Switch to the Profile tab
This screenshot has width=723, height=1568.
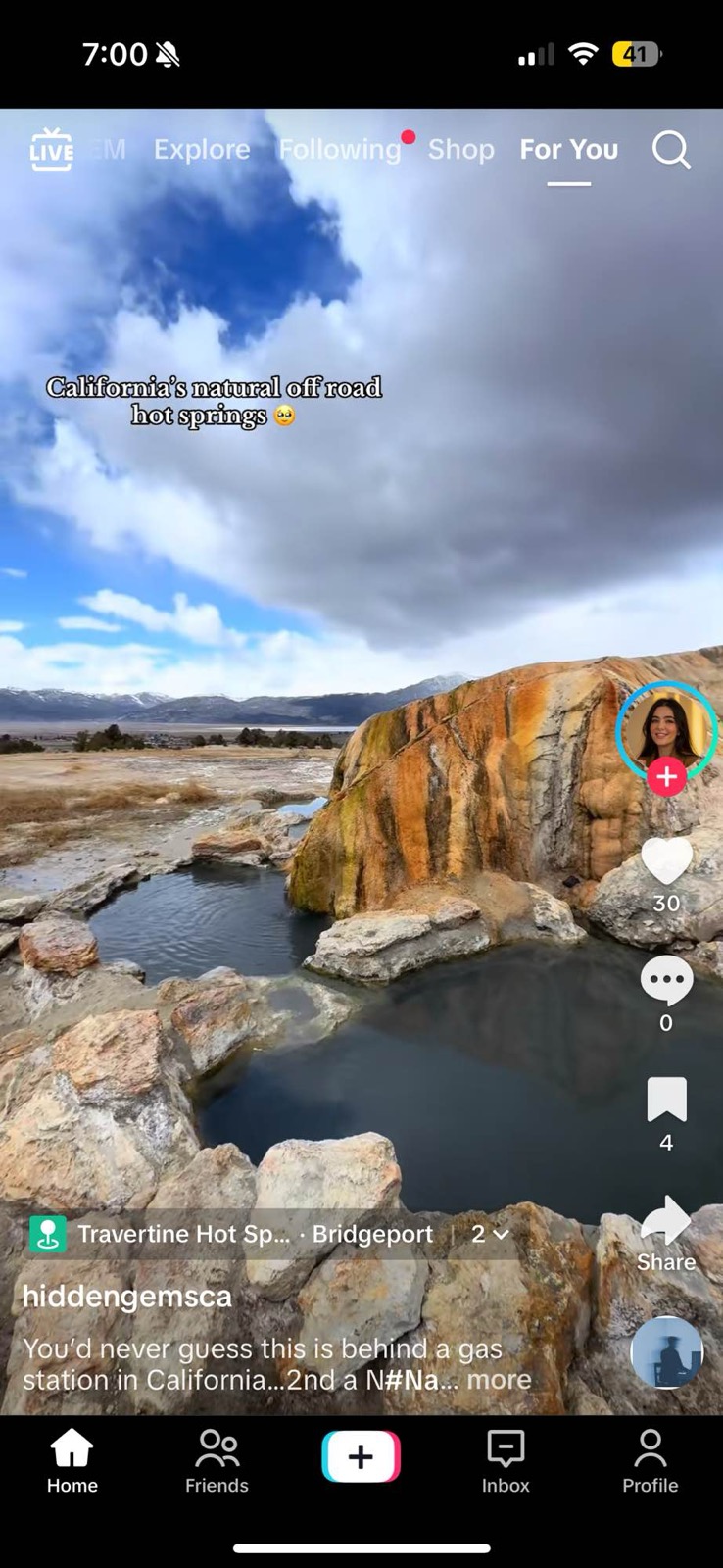pyautogui.click(x=650, y=1460)
